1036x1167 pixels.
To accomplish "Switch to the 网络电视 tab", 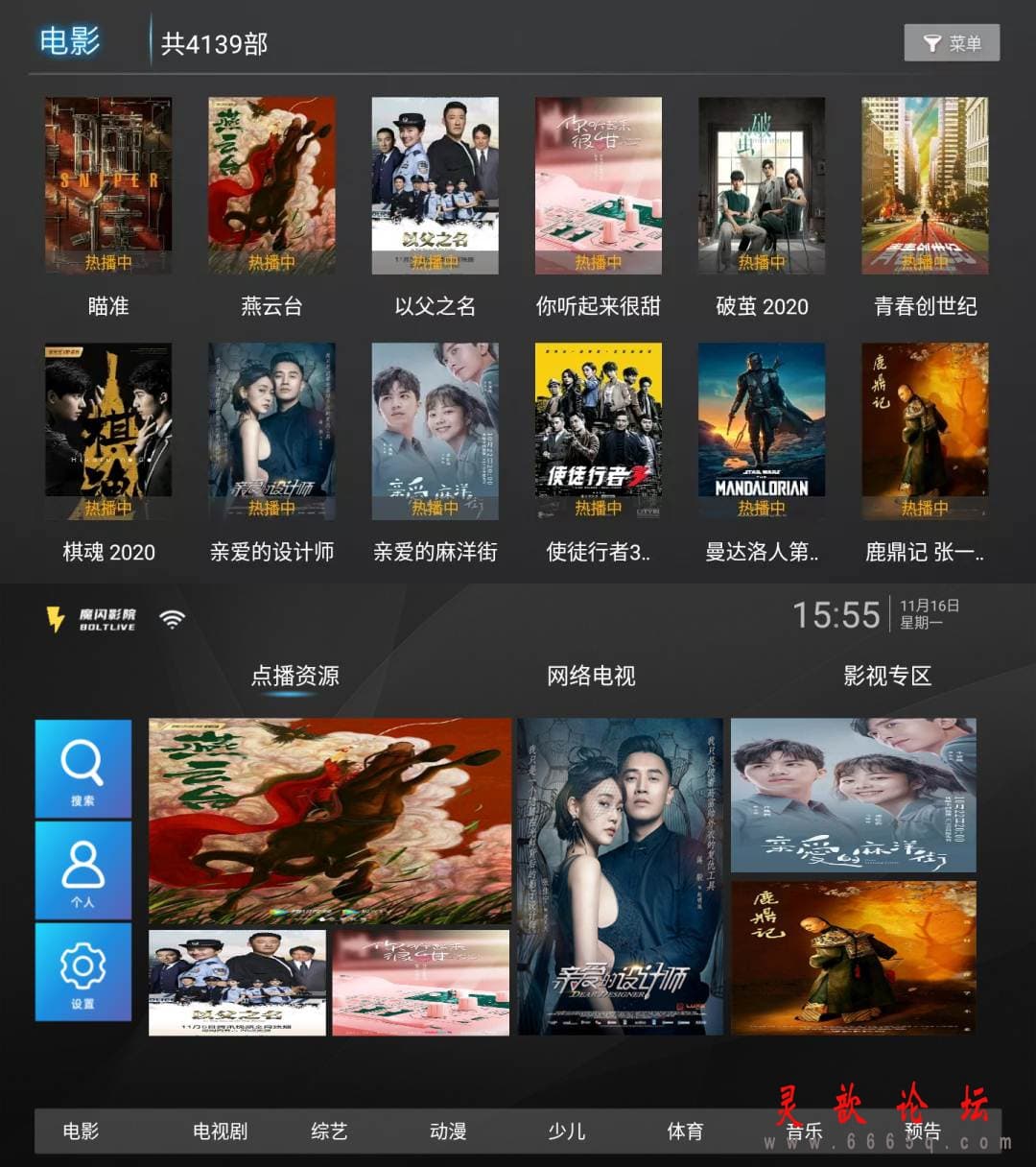I will click(591, 676).
